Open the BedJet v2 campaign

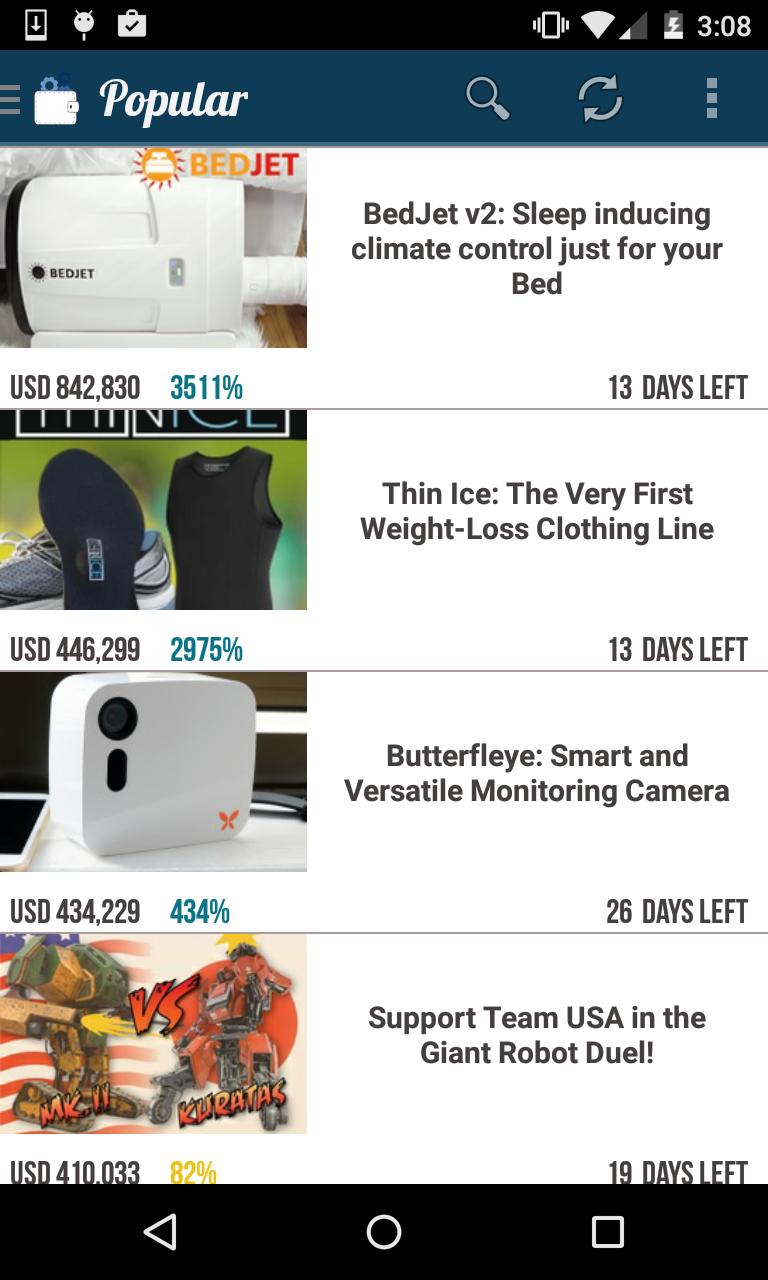point(536,249)
